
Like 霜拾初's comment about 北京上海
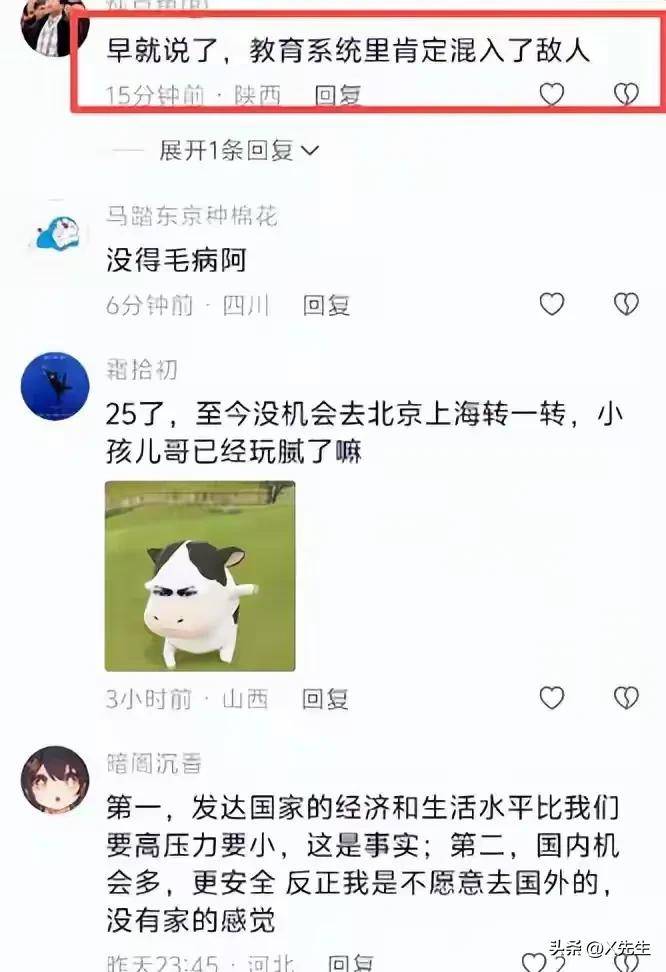click(x=552, y=698)
